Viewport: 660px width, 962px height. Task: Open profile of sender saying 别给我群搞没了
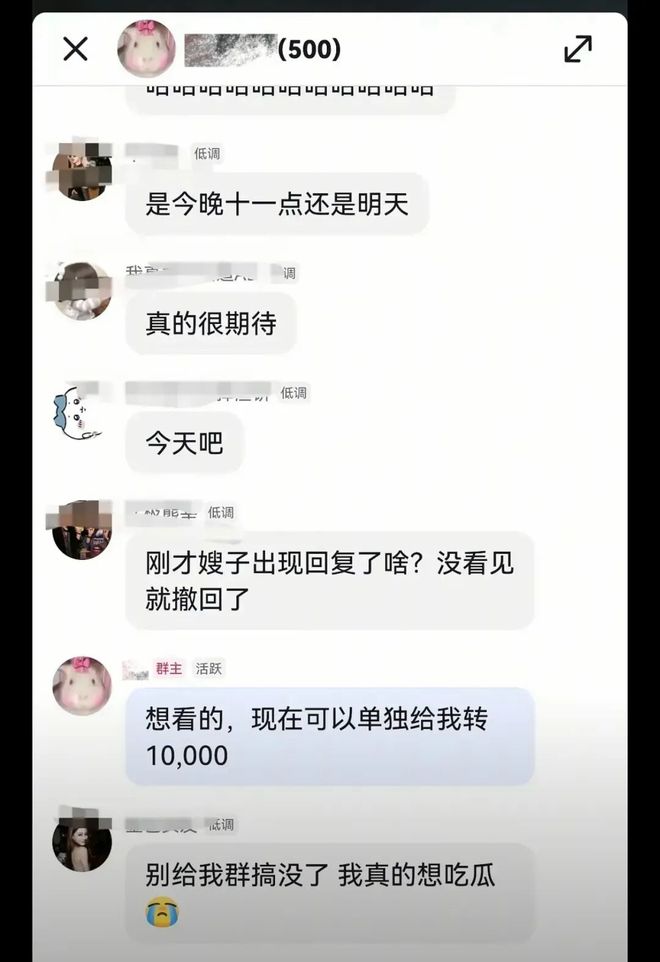81,842
